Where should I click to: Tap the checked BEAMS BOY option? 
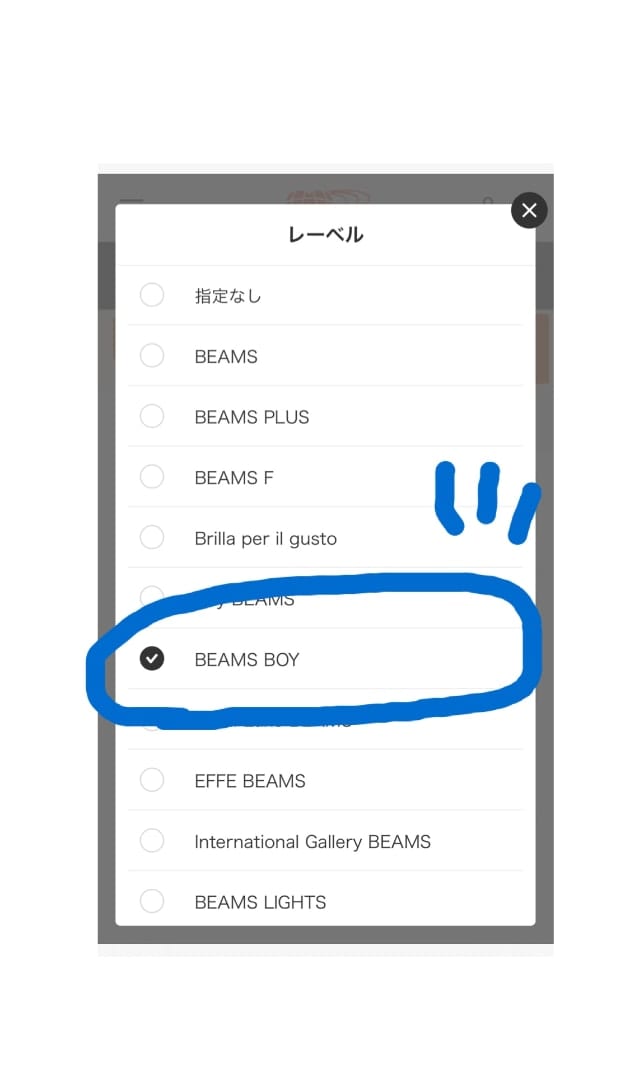(152, 659)
